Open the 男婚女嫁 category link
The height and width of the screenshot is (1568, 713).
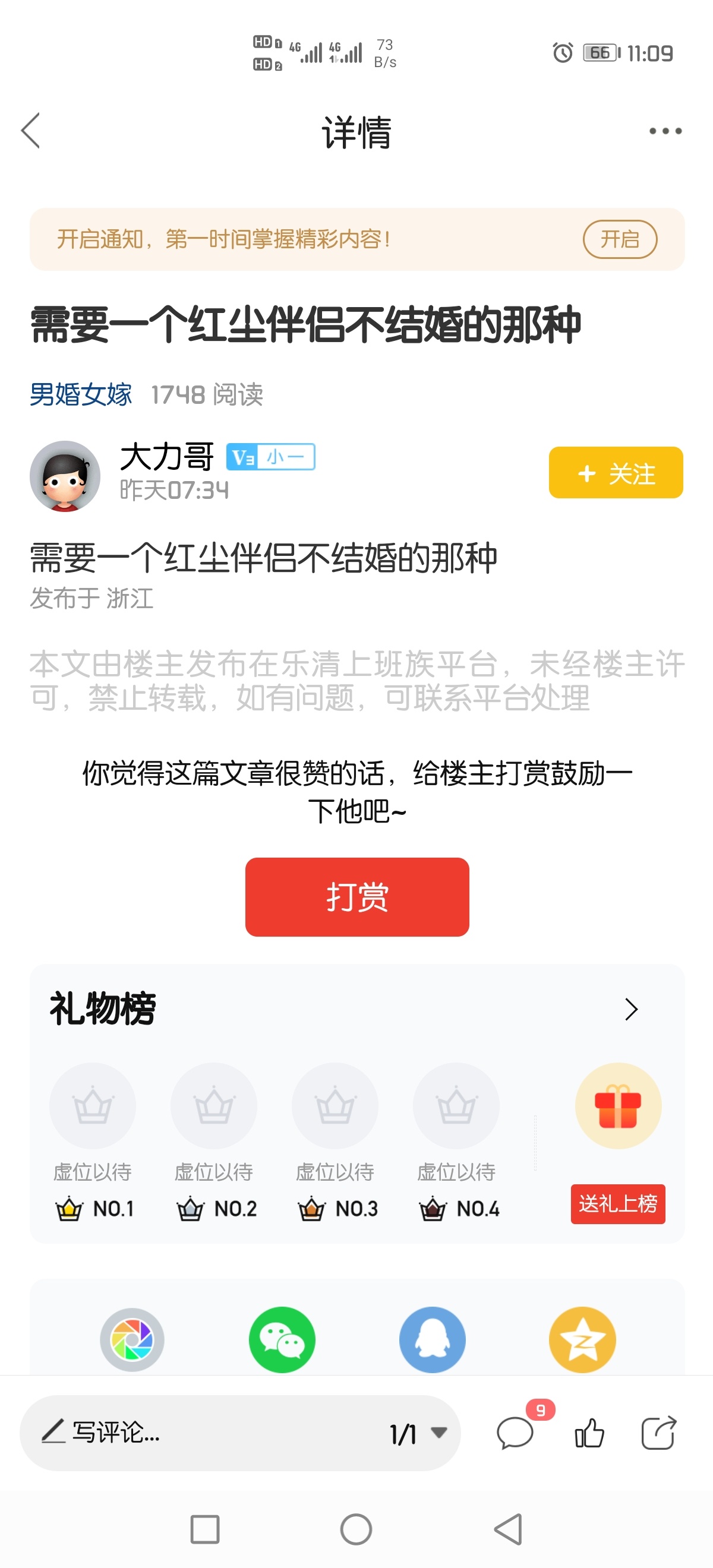[x=81, y=394]
